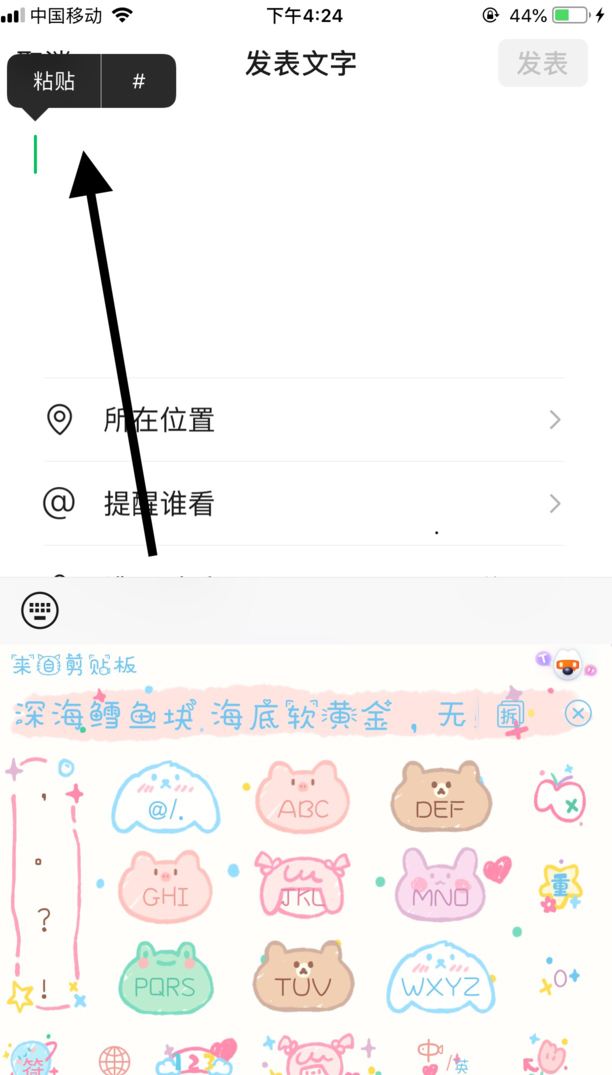
Task: Tap the 发表 publish button
Action: coord(542,64)
